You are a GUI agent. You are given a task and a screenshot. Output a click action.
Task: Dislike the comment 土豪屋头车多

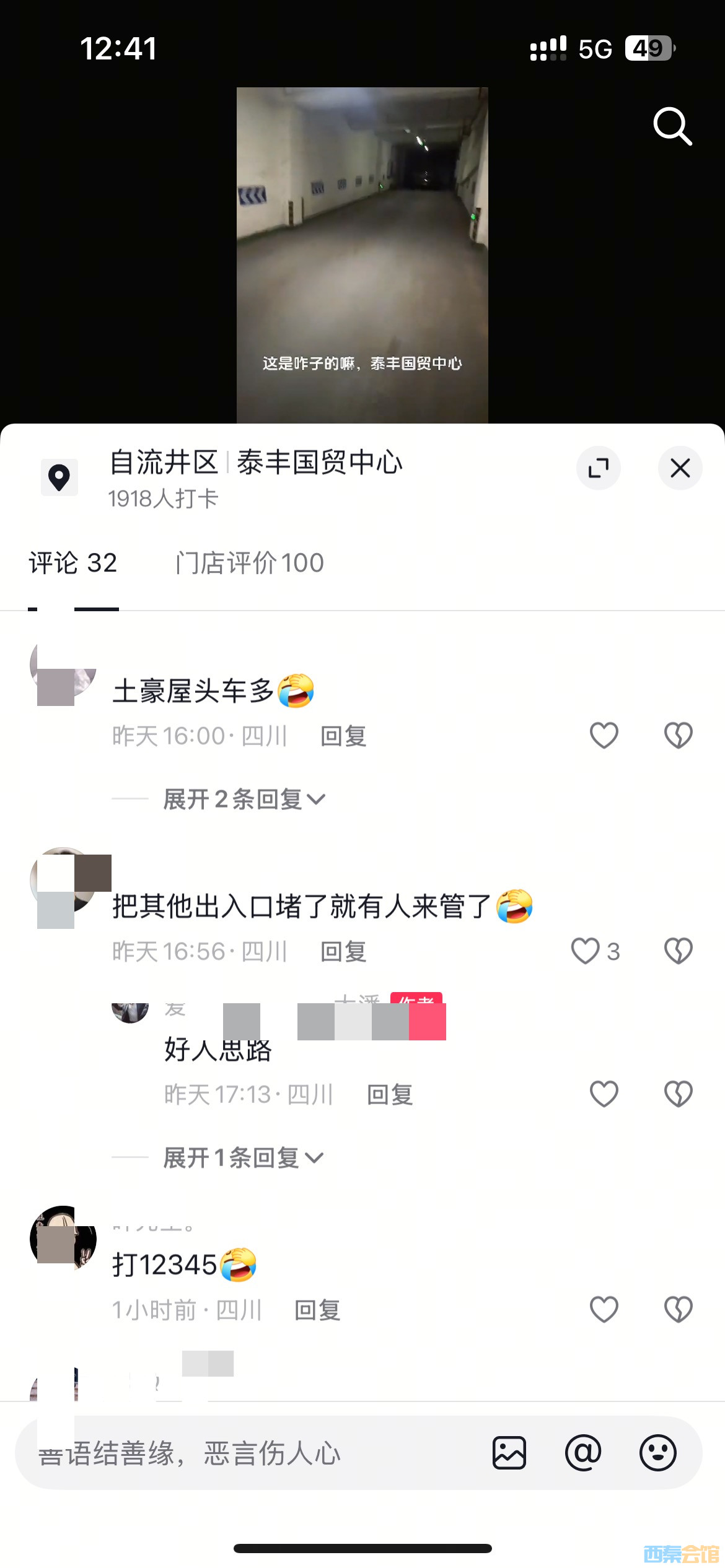[678, 736]
